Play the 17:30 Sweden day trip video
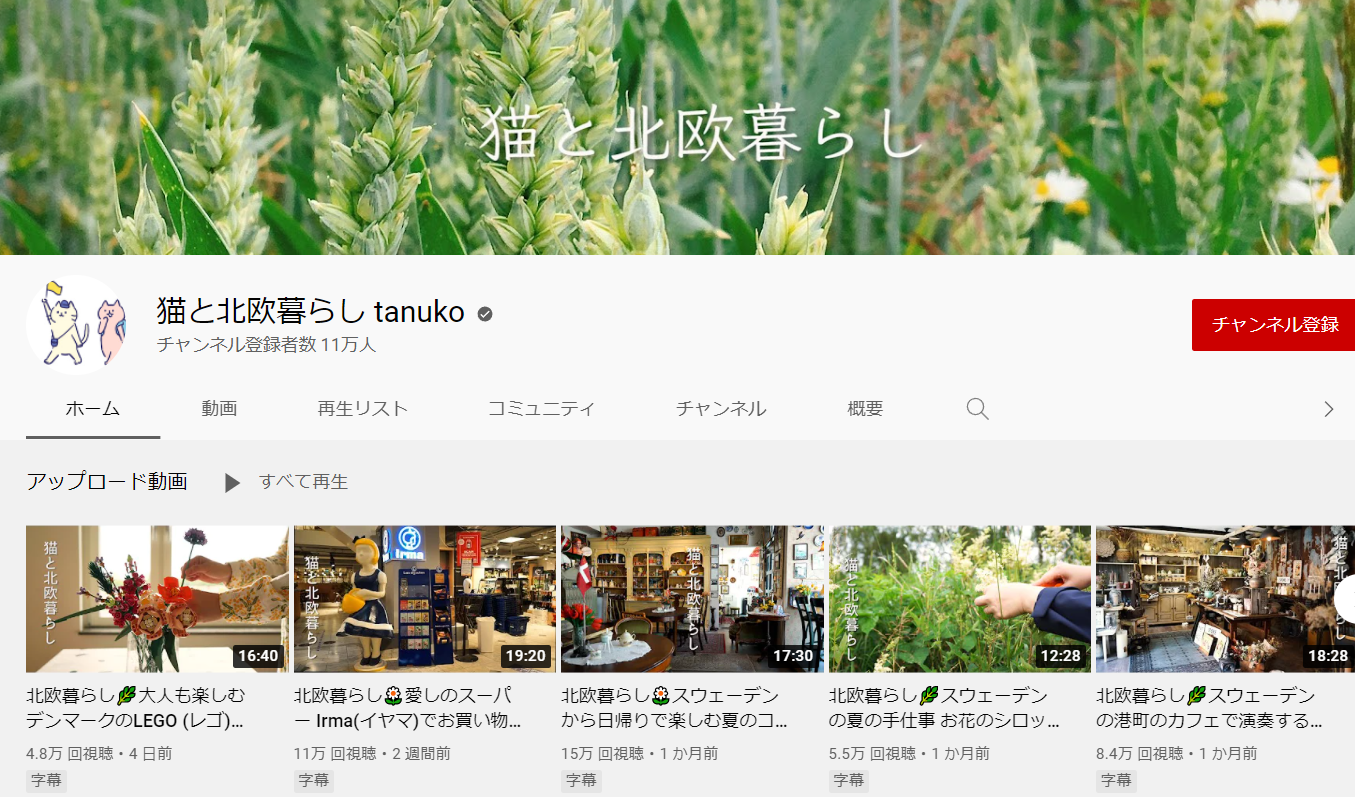This screenshot has height=797, width=1355. pos(692,598)
